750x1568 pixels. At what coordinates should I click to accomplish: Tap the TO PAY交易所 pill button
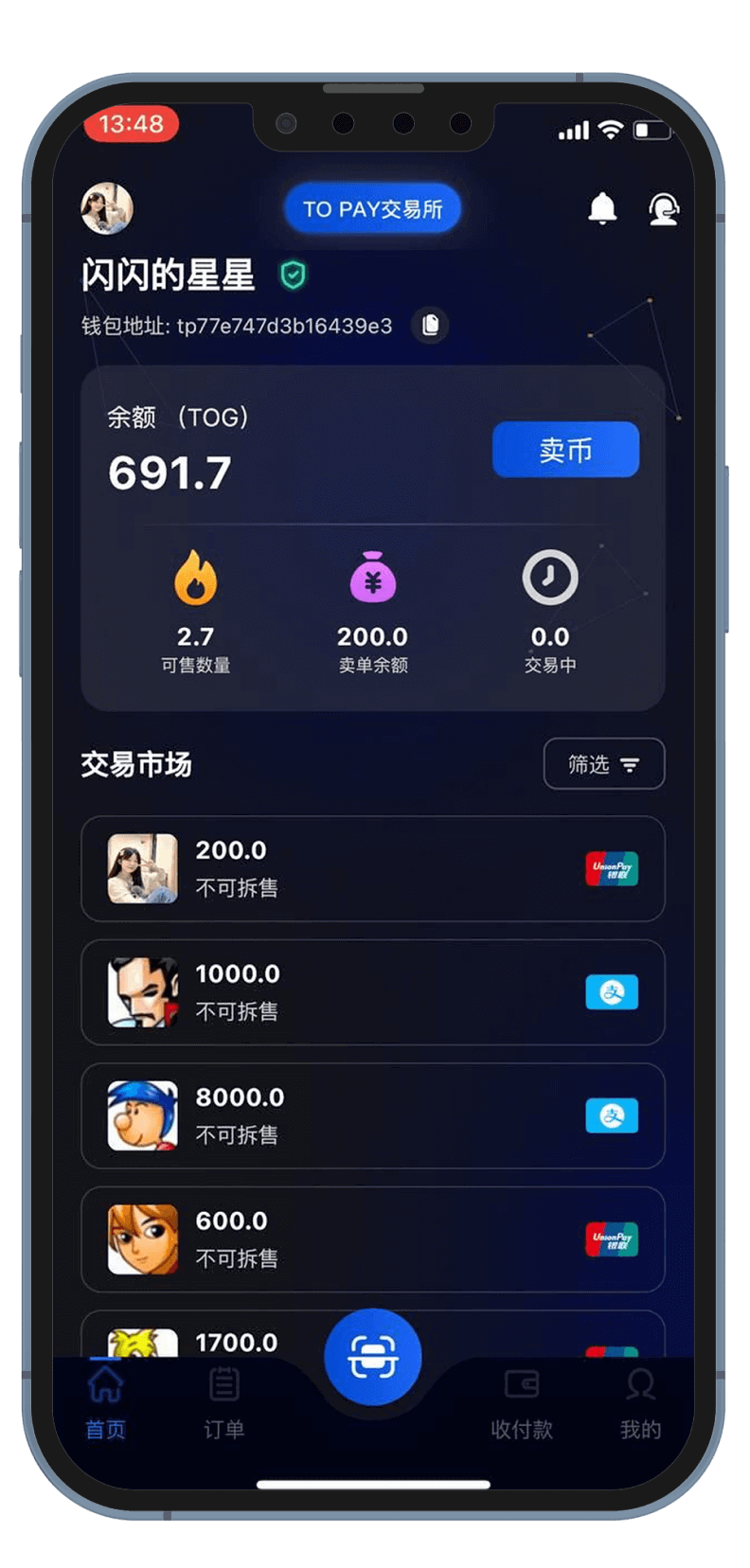[x=373, y=209]
